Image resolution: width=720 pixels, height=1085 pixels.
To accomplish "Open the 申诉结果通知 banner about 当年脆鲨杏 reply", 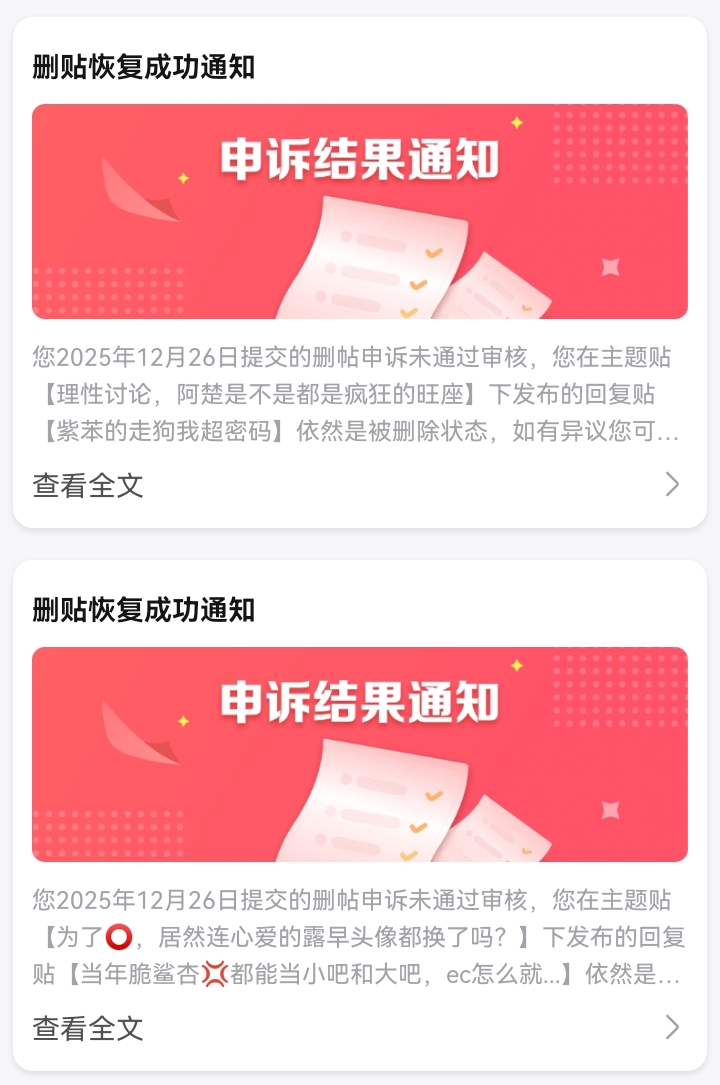I will 360,754.
